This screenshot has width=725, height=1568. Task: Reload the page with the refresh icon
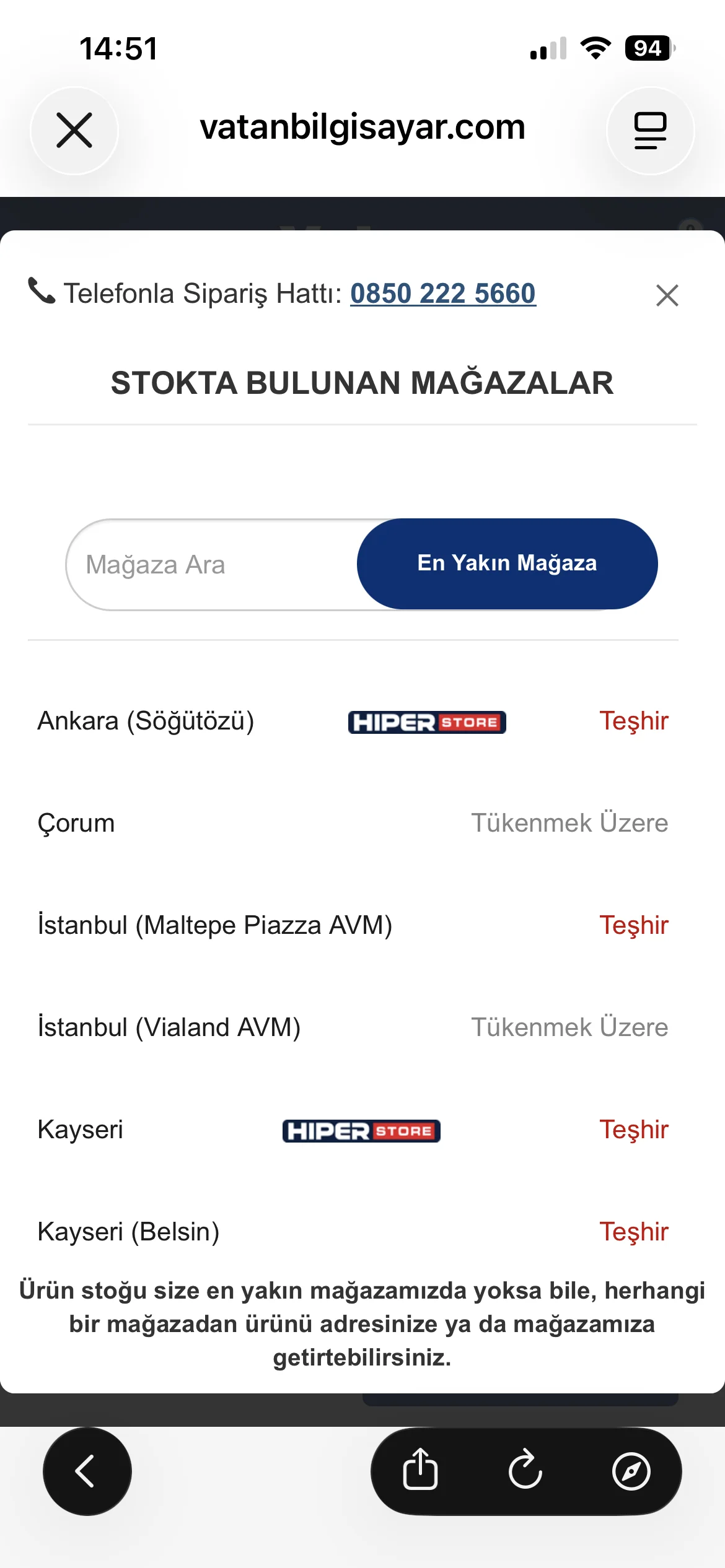[x=525, y=1471]
